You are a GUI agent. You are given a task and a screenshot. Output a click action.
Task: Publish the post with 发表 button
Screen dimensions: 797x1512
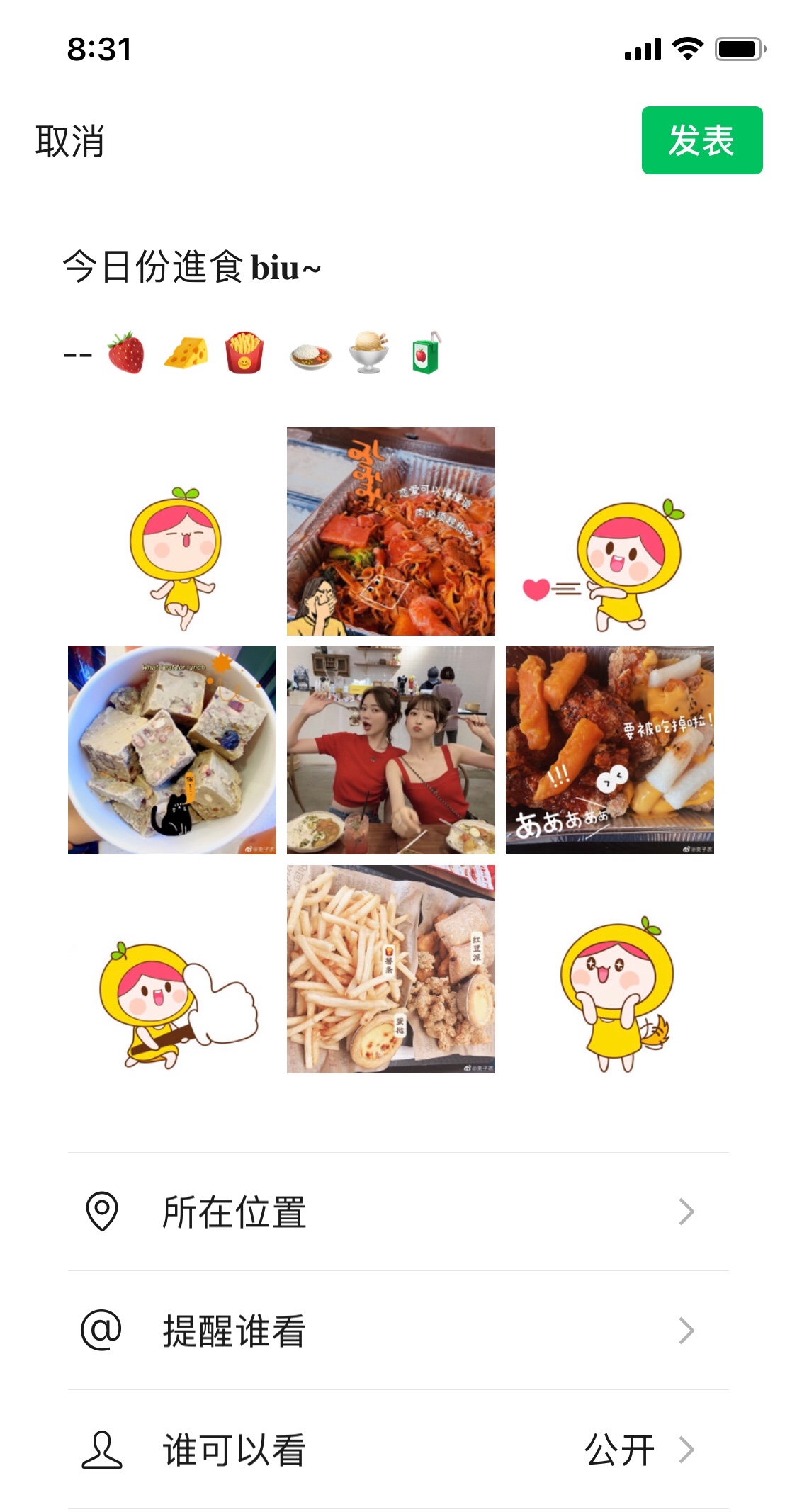701,140
